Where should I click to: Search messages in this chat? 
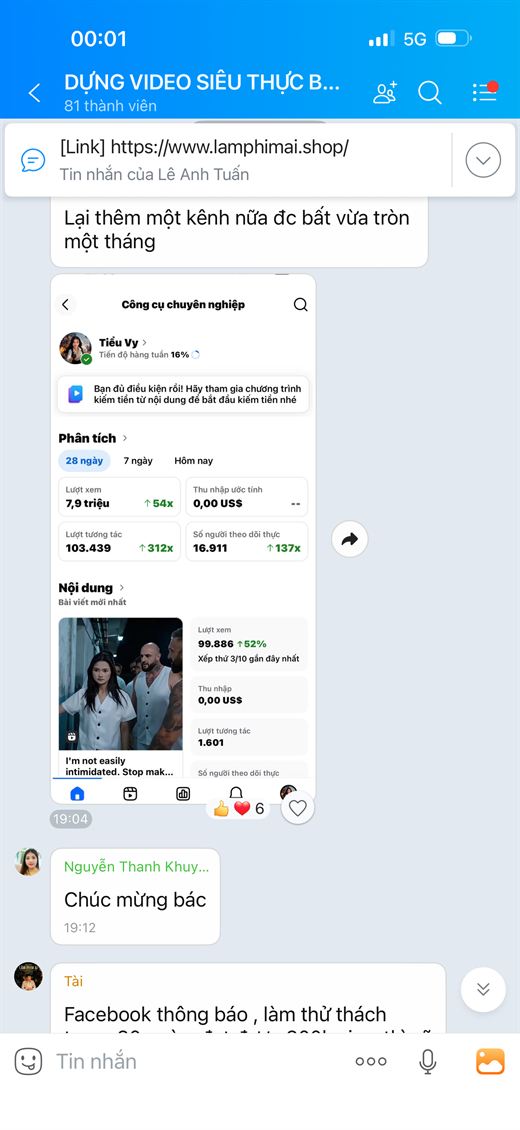tap(429, 92)
